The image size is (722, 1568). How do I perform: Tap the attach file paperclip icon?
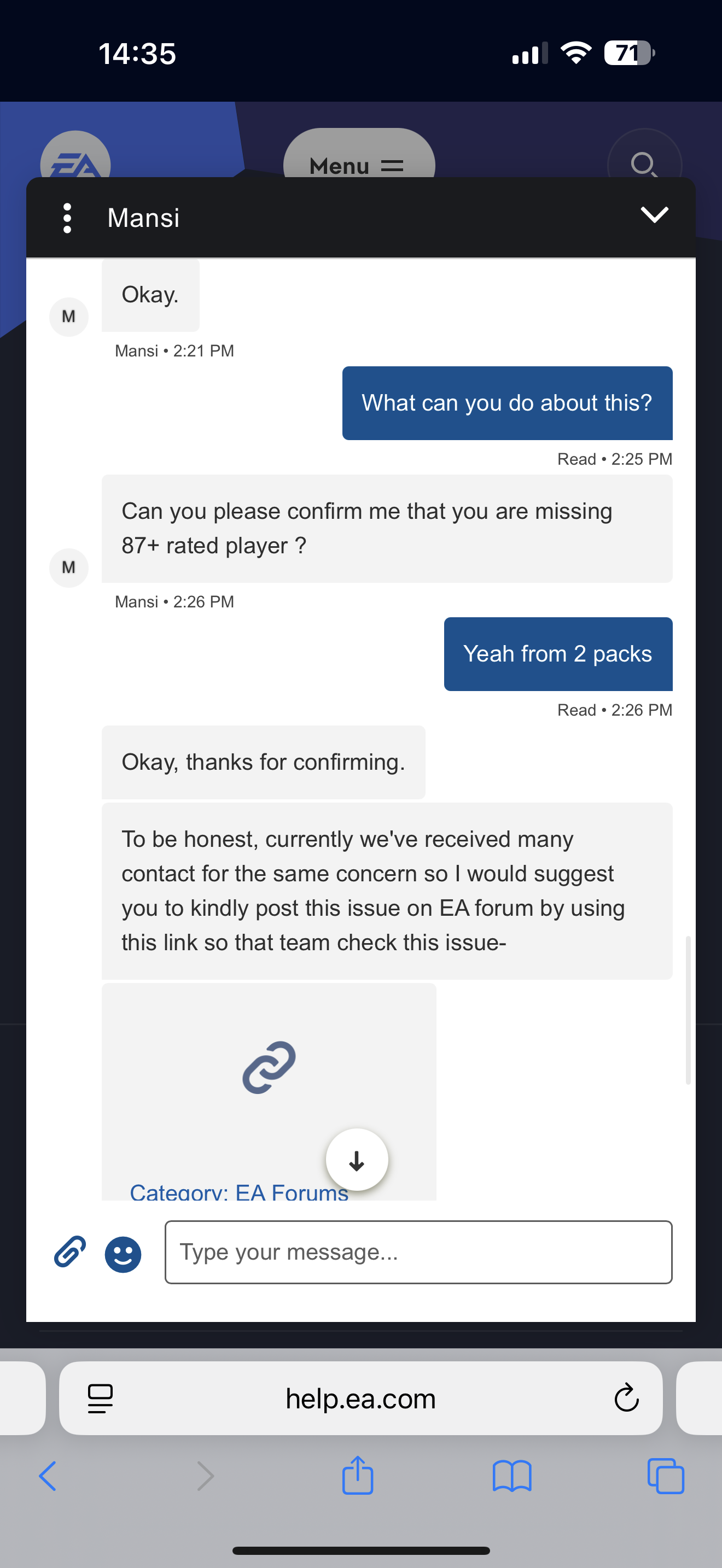pos(70,1253)
